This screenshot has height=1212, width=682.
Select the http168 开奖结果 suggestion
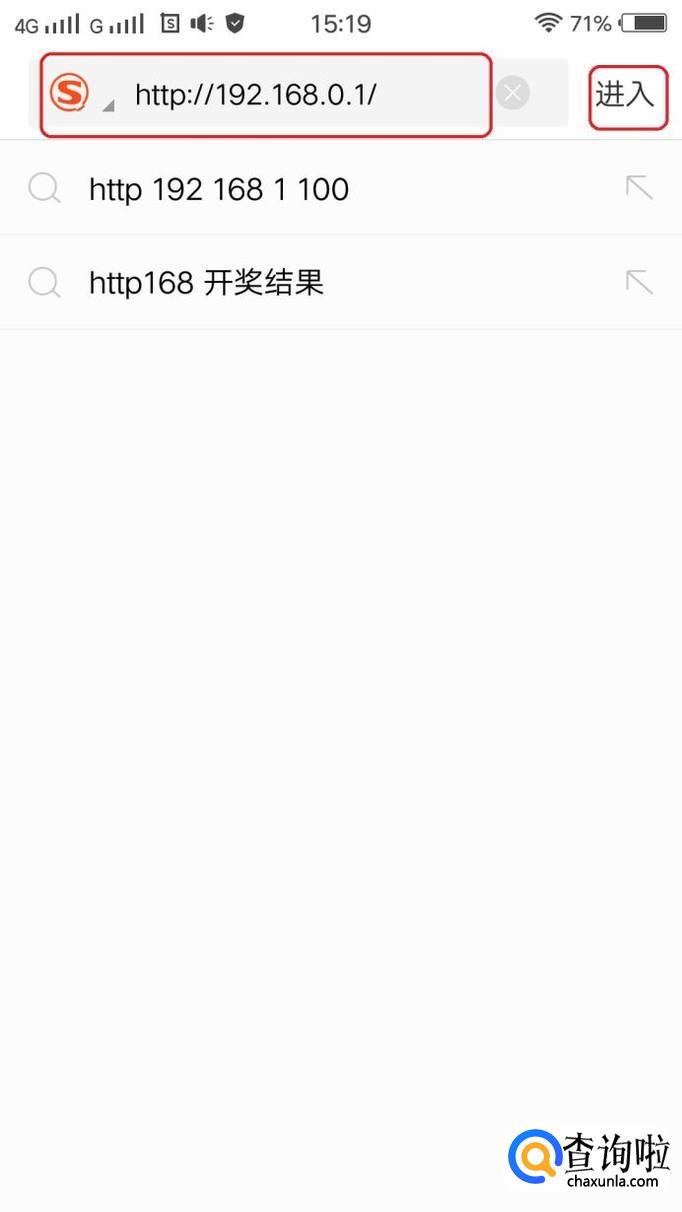206,283
